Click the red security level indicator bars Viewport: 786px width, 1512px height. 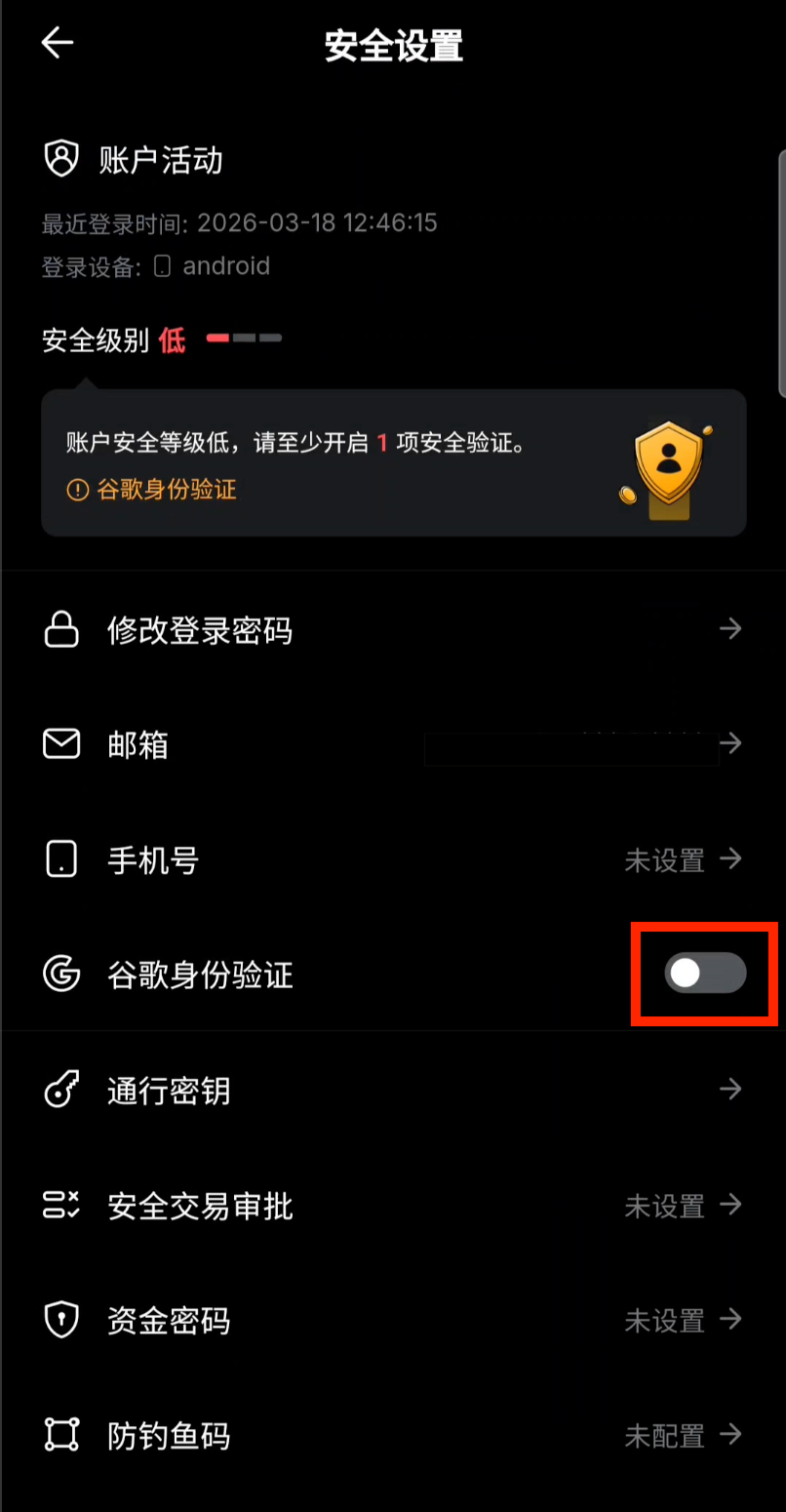pyautogui.click(x=243, y=338)
